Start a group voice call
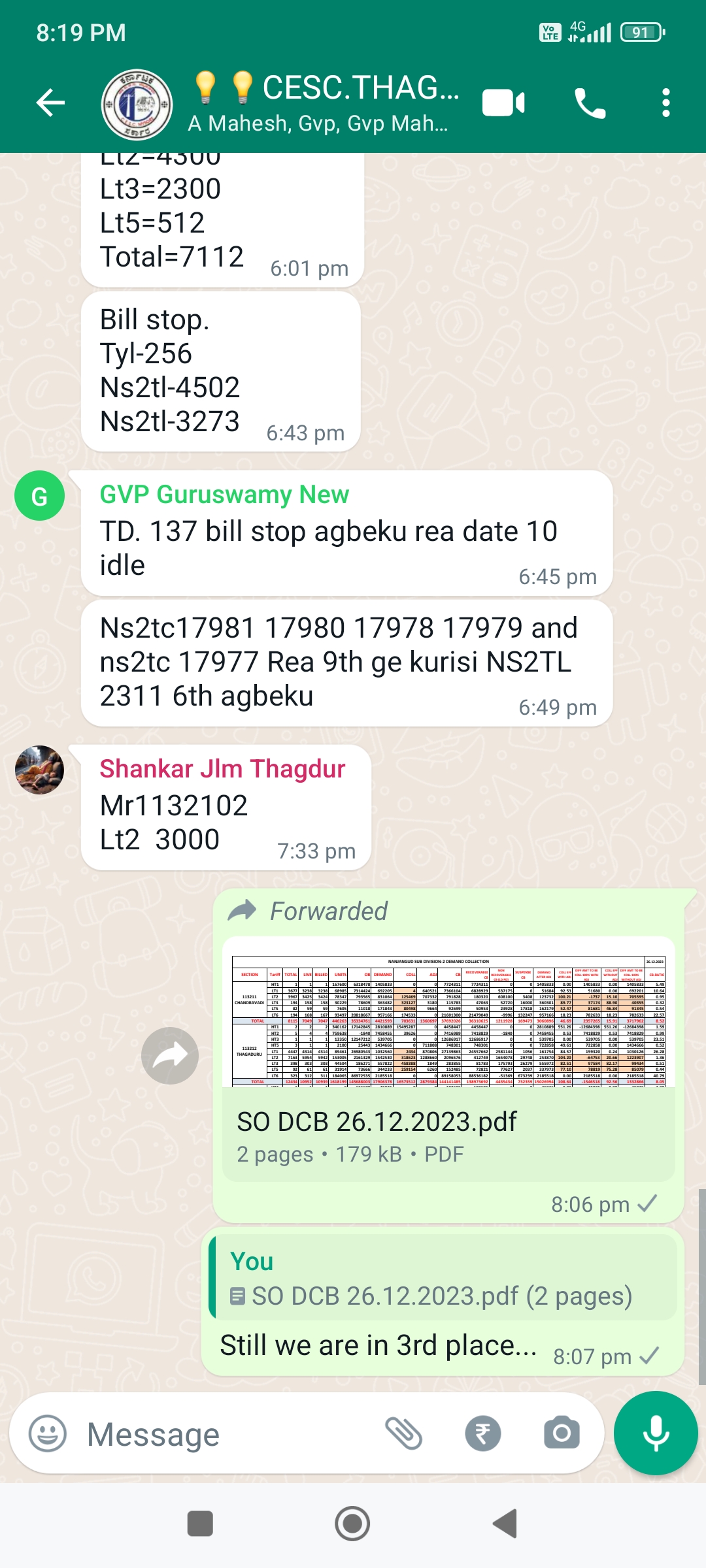This screenshot has width=706, height=1568. click(590, 103)
